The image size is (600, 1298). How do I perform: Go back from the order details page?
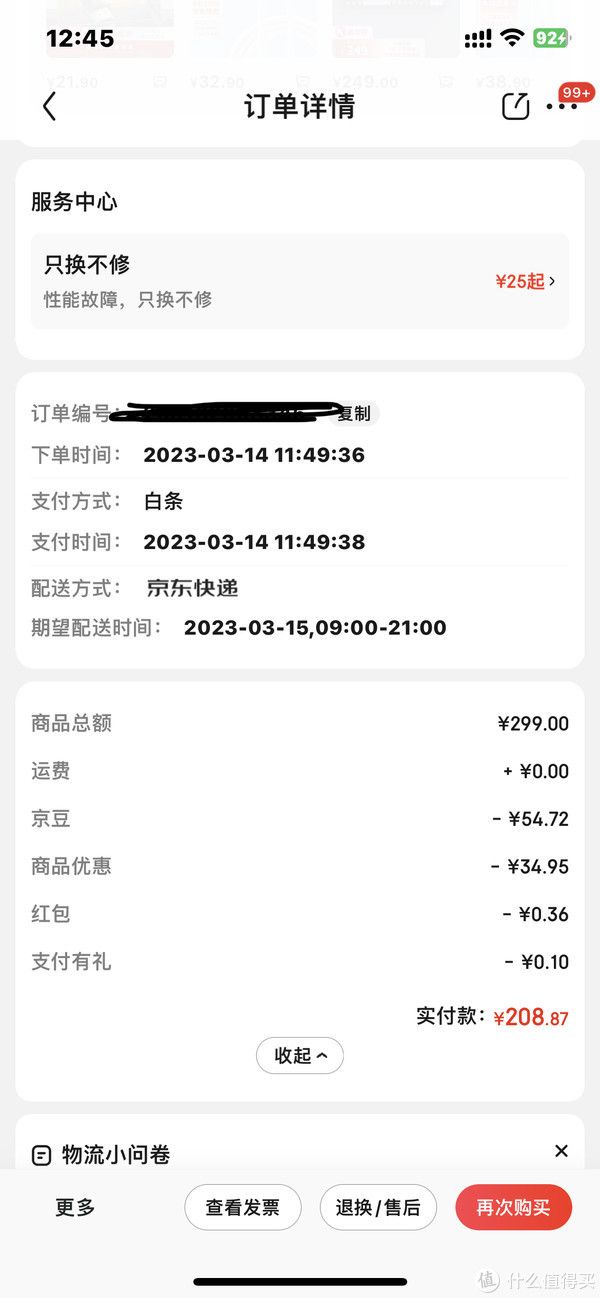pyautogui.click(x=49, y=107)
